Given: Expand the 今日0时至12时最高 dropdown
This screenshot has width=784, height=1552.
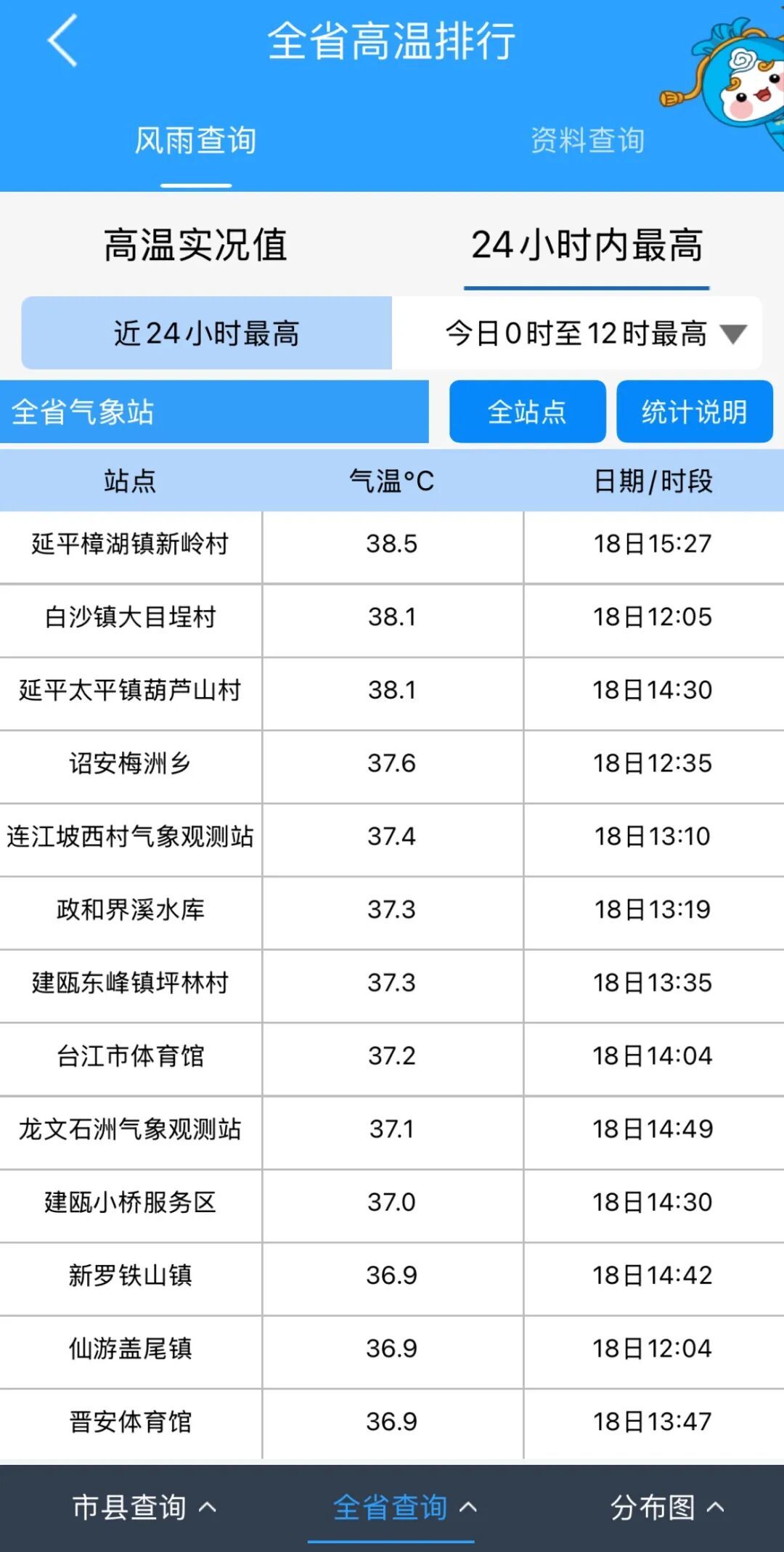Looking at the screenshot, I should 595,333.
